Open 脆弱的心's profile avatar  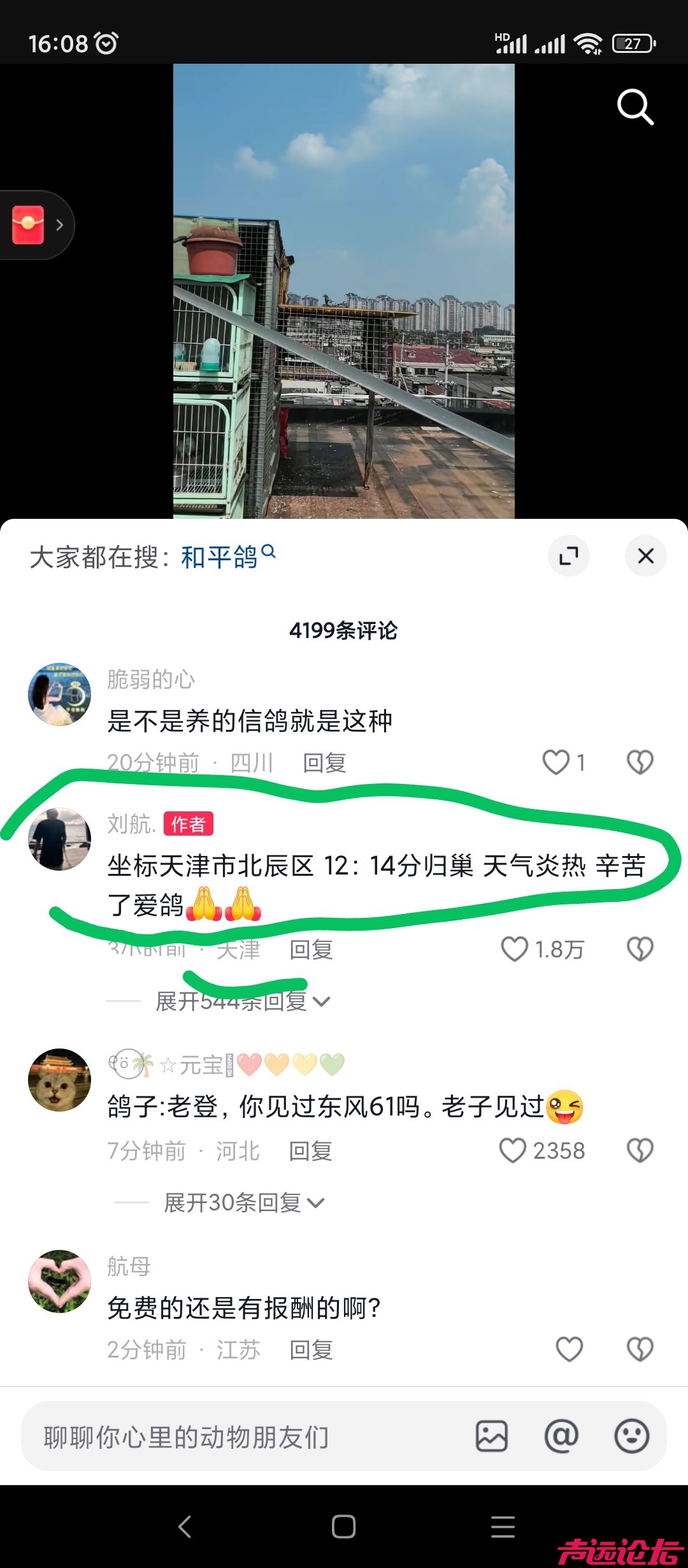point(59,694)
